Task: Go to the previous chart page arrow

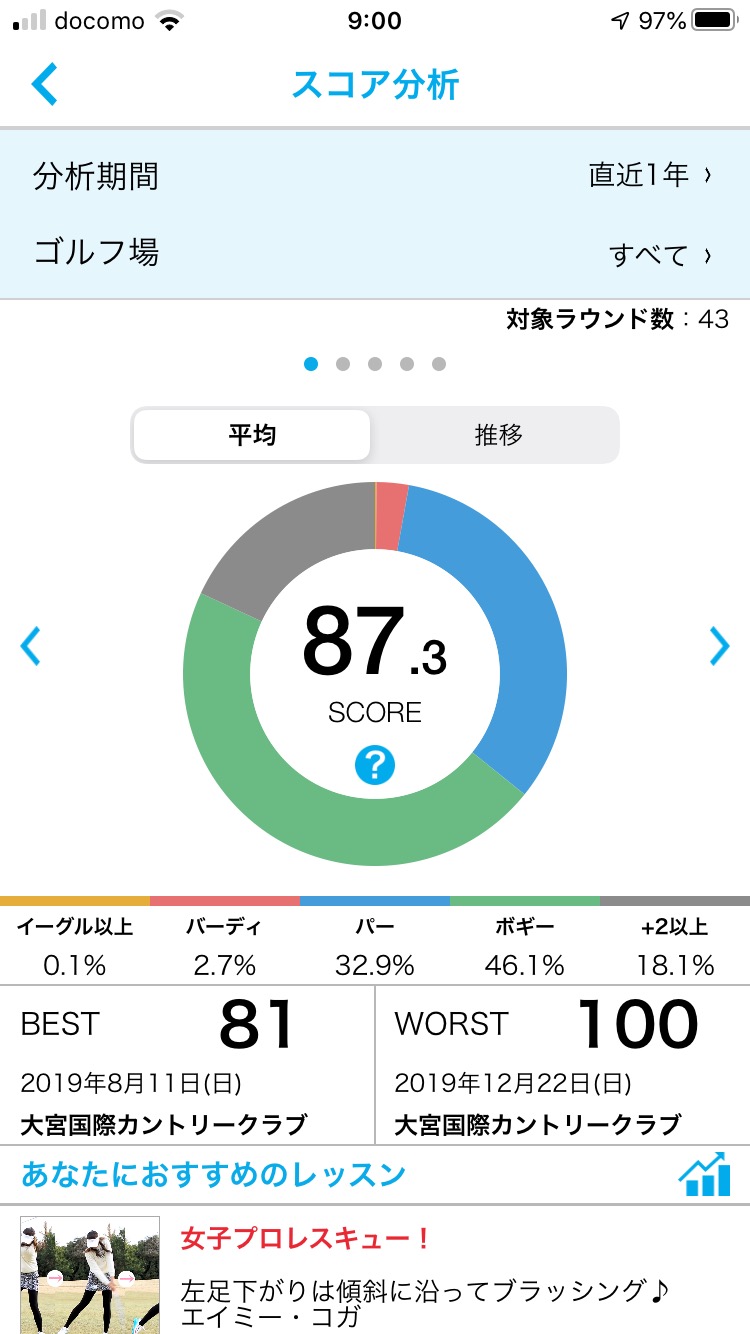Action: (x=31, y=646)
